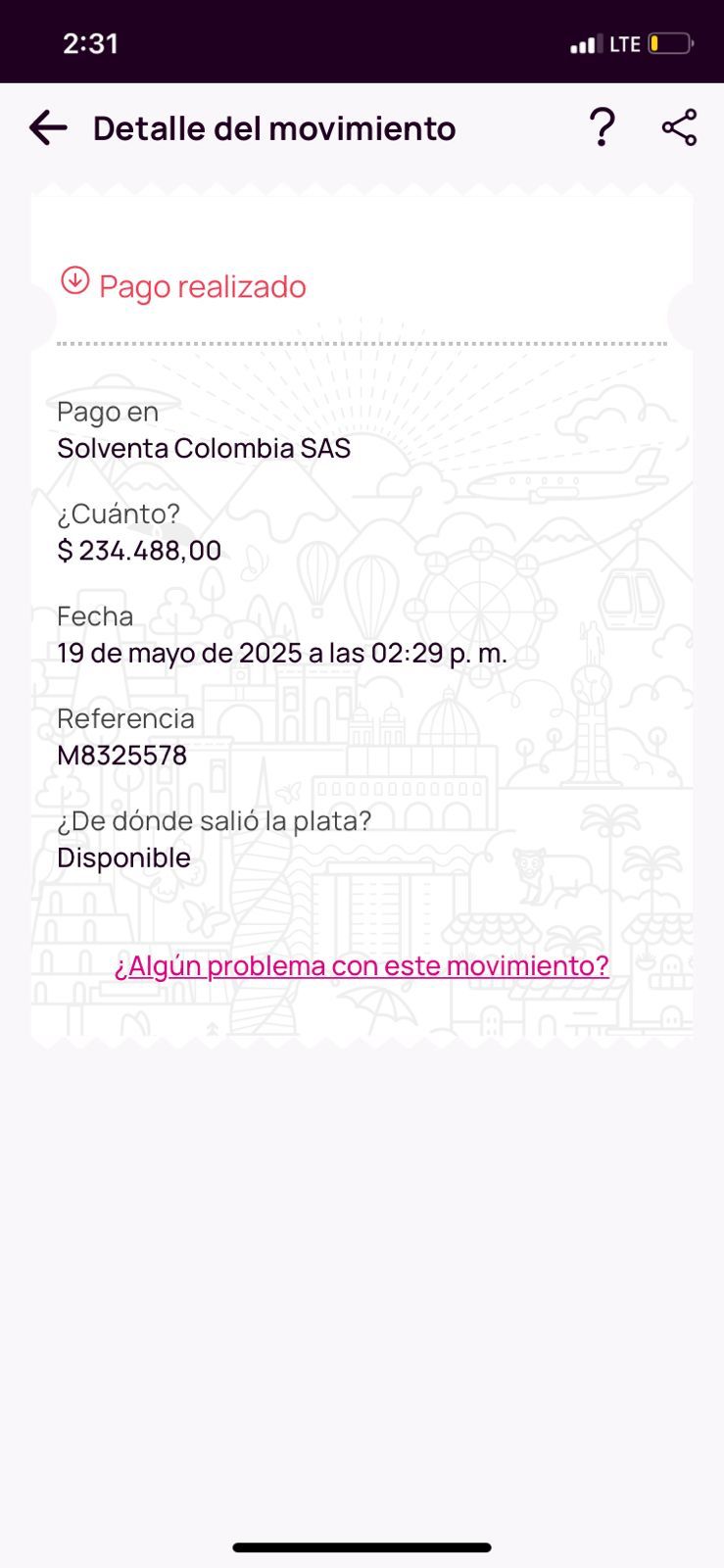Image resolution: width=724 pixels, height=1568 pixels.
Task: Open the help question mark
Action: tap(602, 128)
